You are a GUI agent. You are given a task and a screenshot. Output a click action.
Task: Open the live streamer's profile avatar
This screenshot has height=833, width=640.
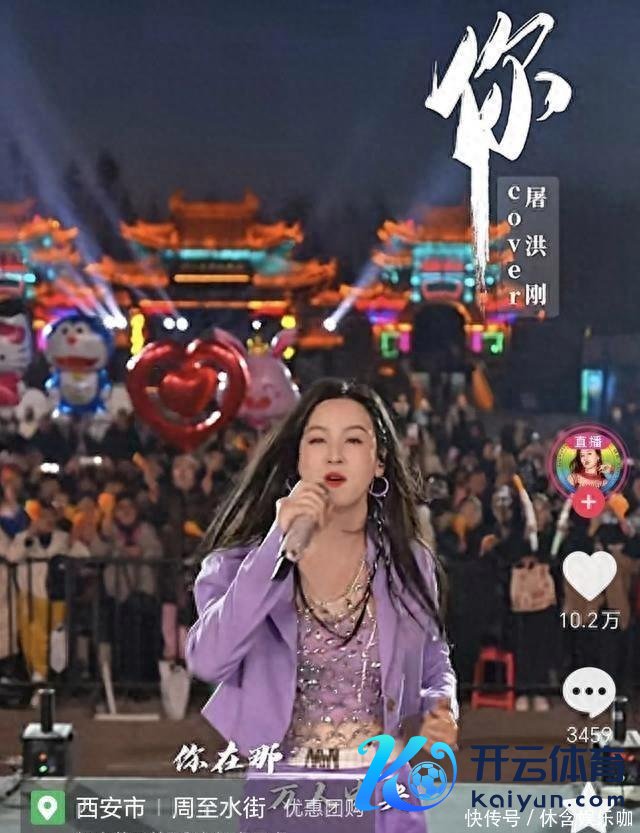tap(588, 462)
